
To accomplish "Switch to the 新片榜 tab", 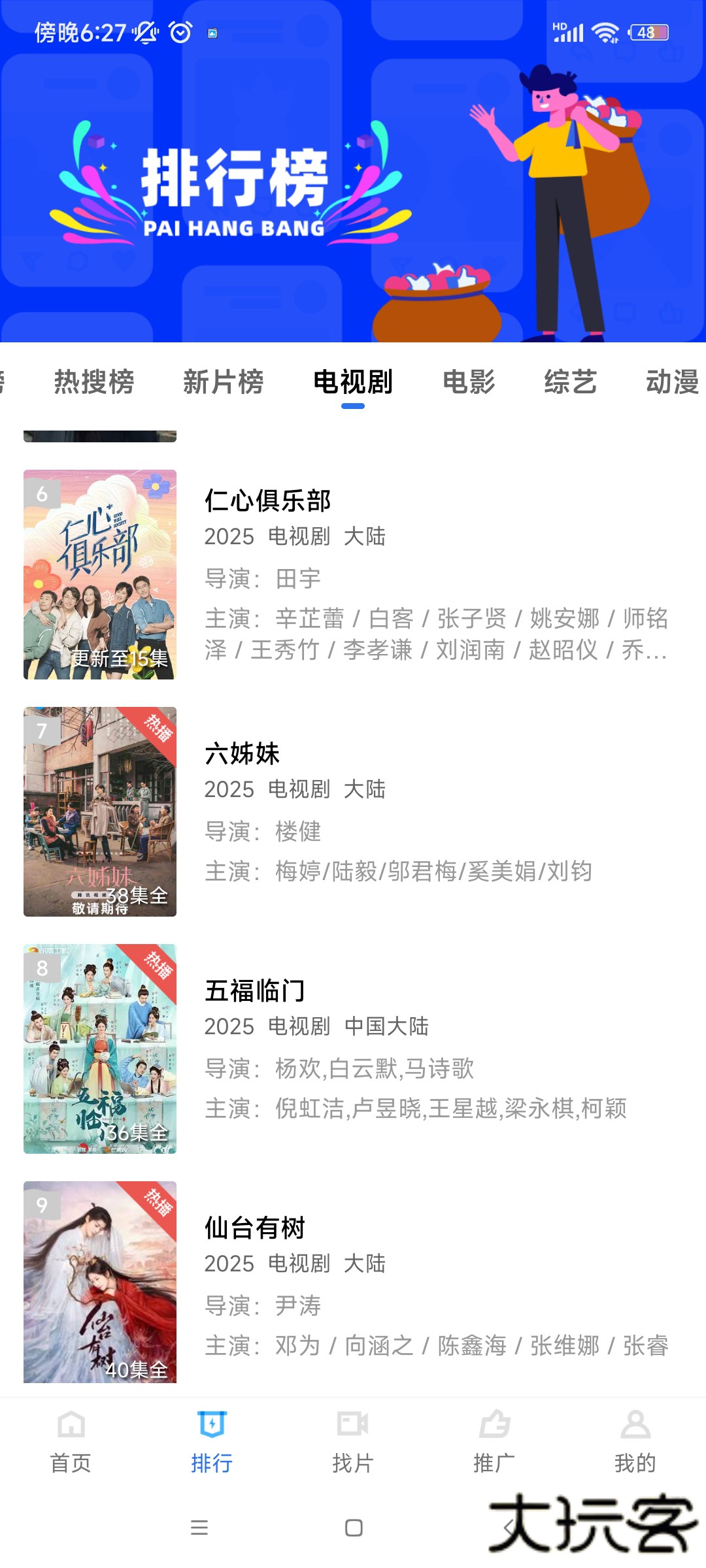I will coord(223,382).
